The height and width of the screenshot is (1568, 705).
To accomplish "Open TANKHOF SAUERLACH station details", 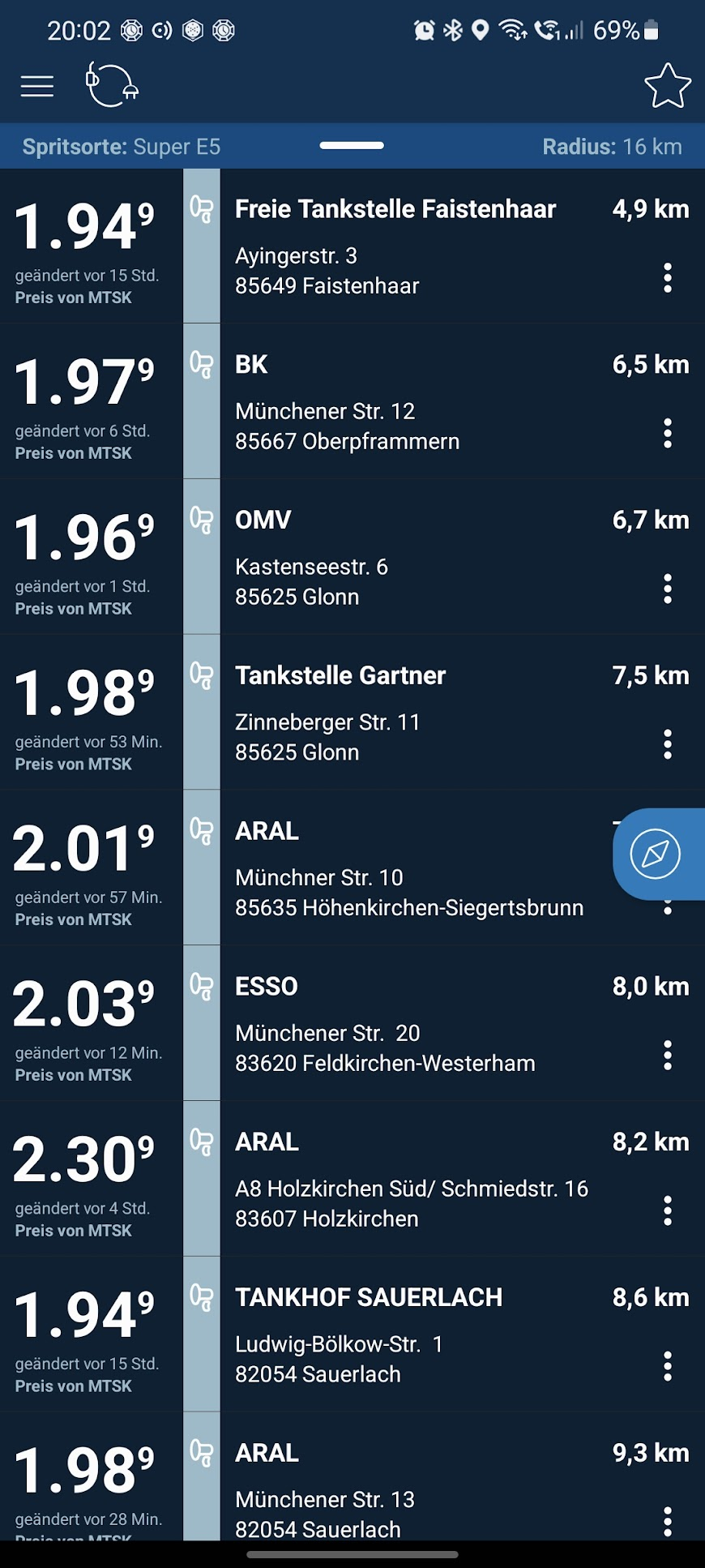I will click(395, 1335).
